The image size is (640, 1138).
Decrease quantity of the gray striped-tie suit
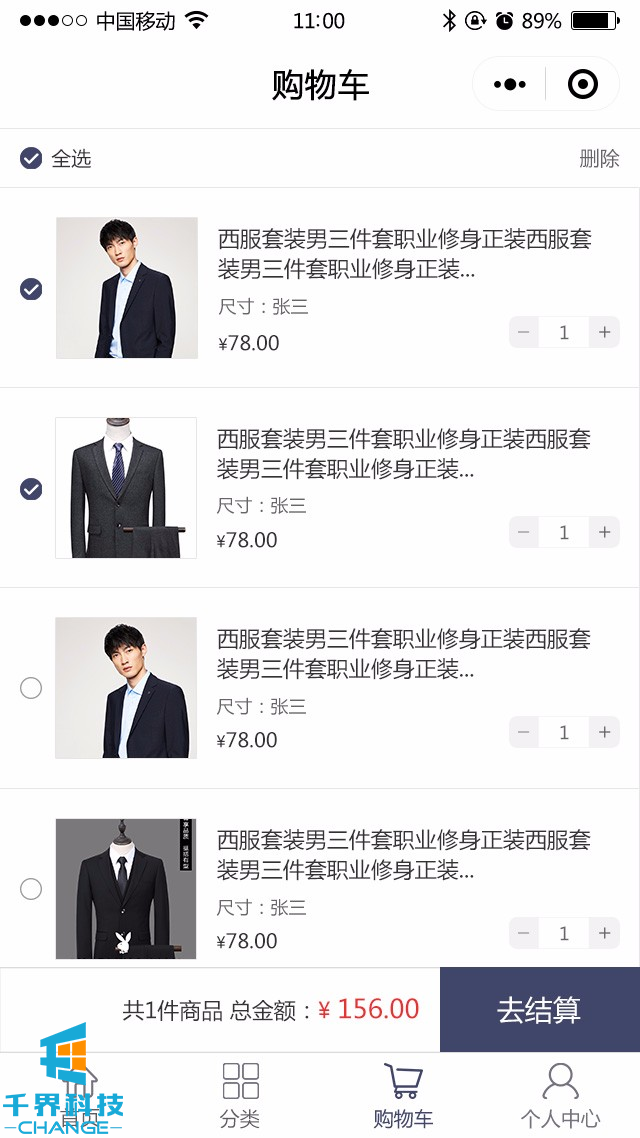[524, 532]
